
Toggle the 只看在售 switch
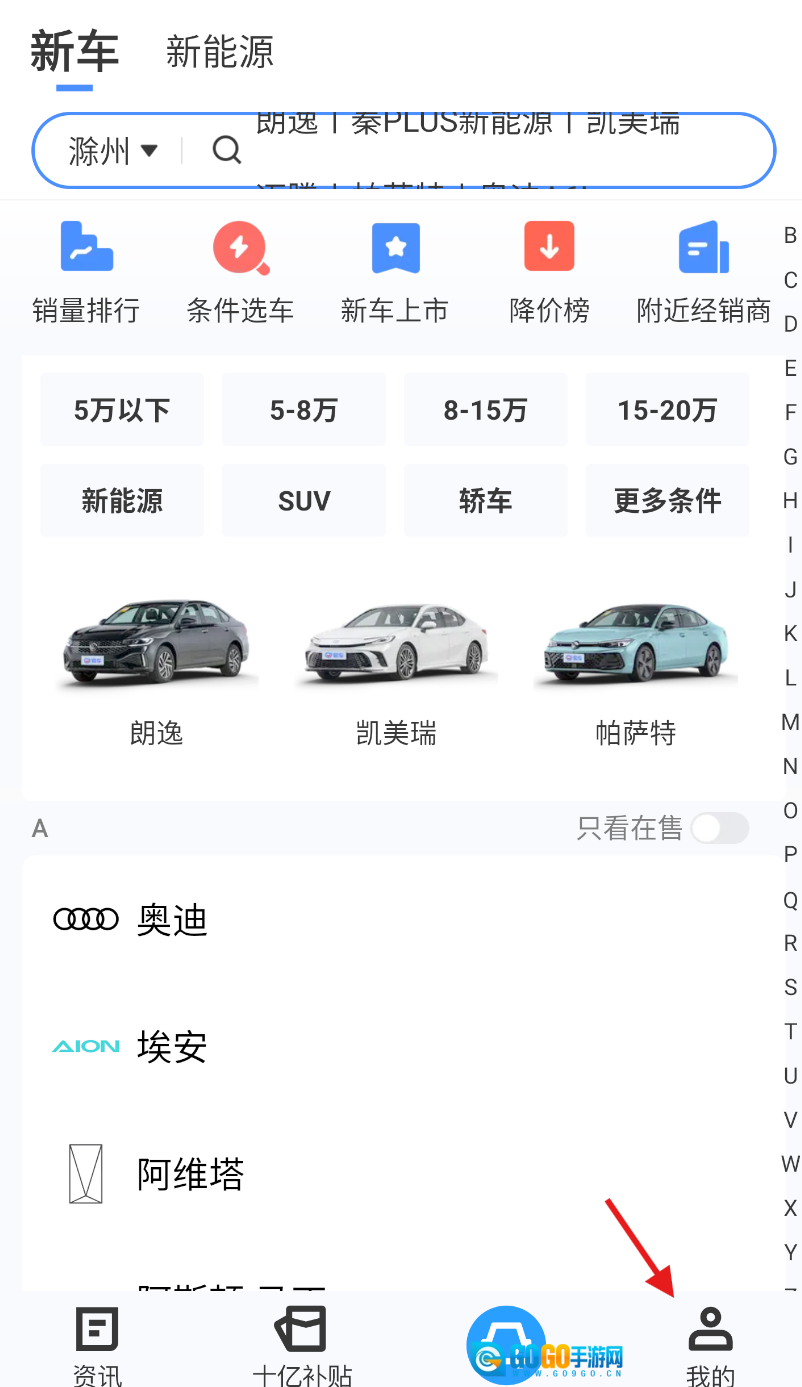click(x=719, y=828)
